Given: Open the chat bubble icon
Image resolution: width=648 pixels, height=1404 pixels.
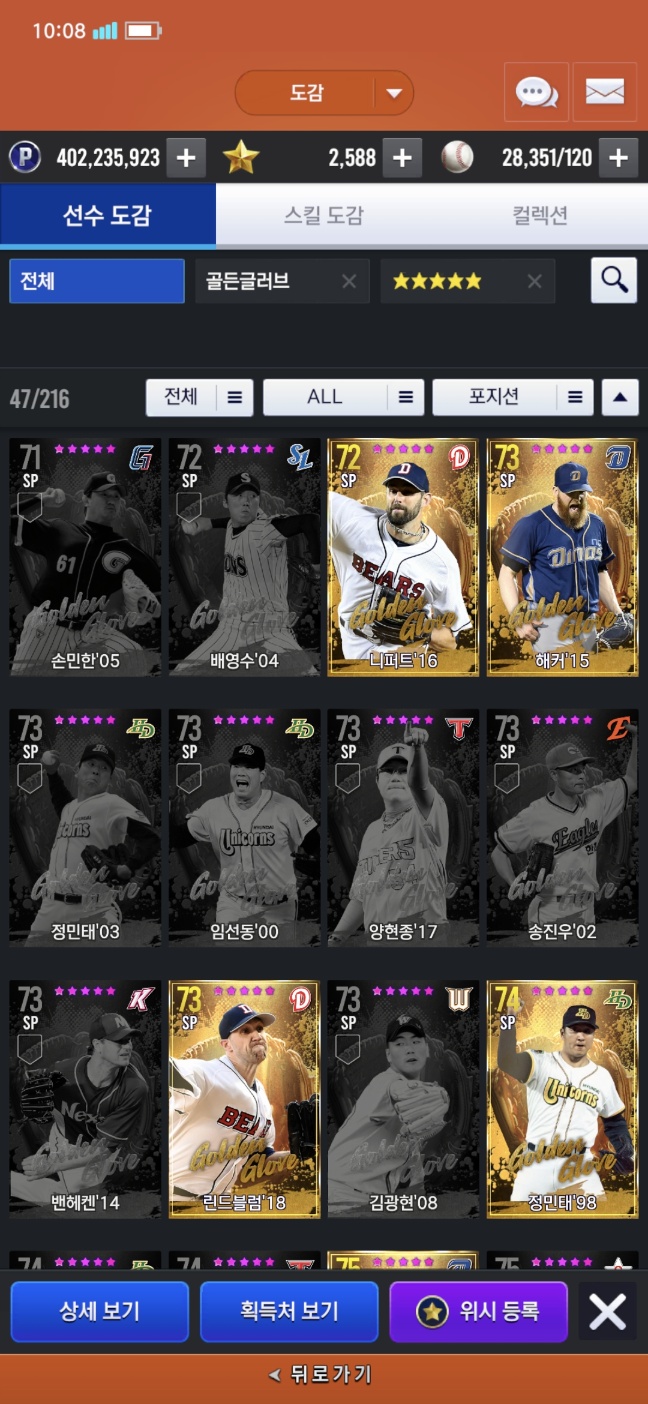Looking at the screenshot, I should tap(536, 93).
